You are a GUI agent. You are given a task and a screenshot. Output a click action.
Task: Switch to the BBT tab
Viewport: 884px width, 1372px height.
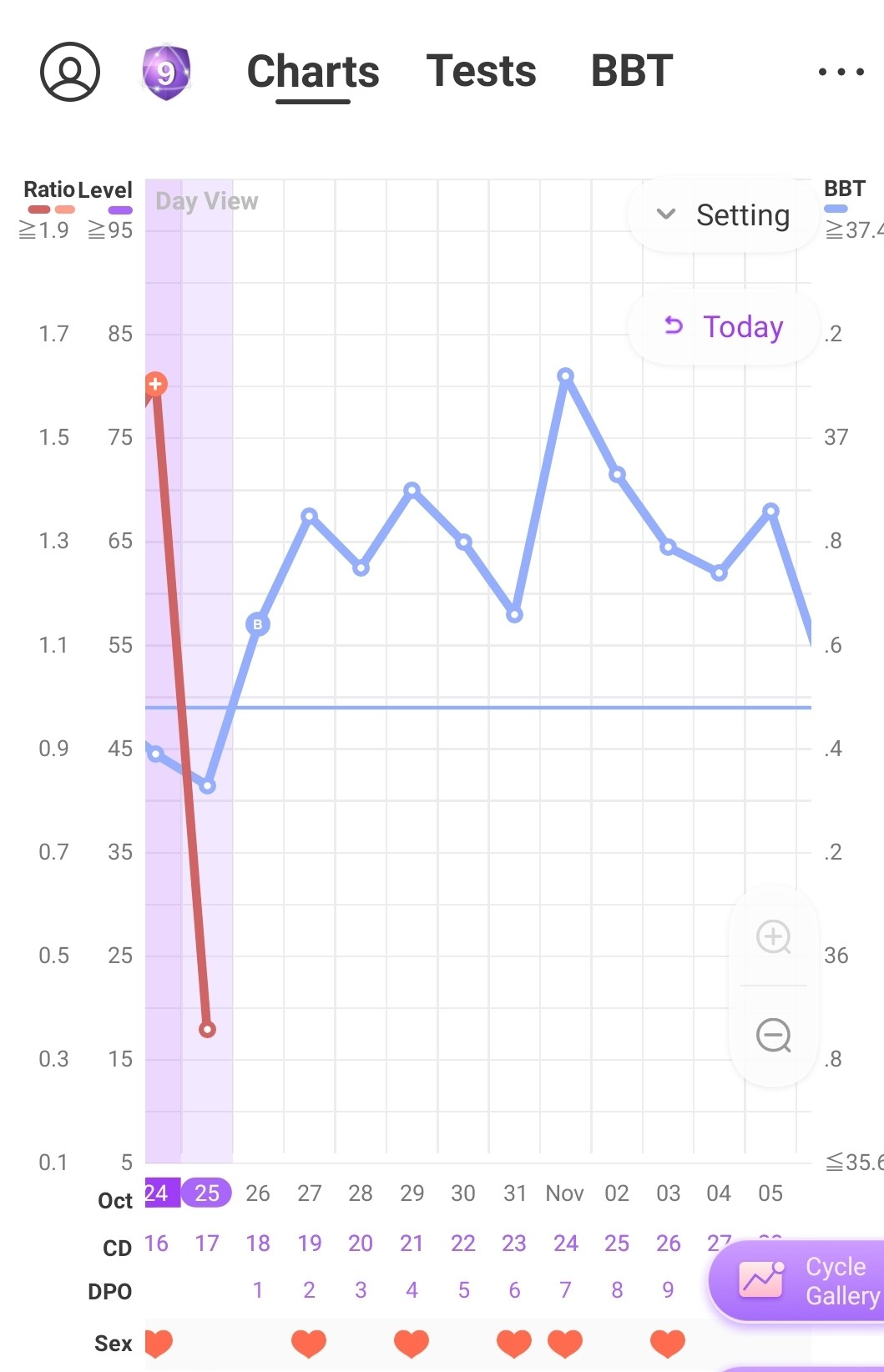(631, 71)
